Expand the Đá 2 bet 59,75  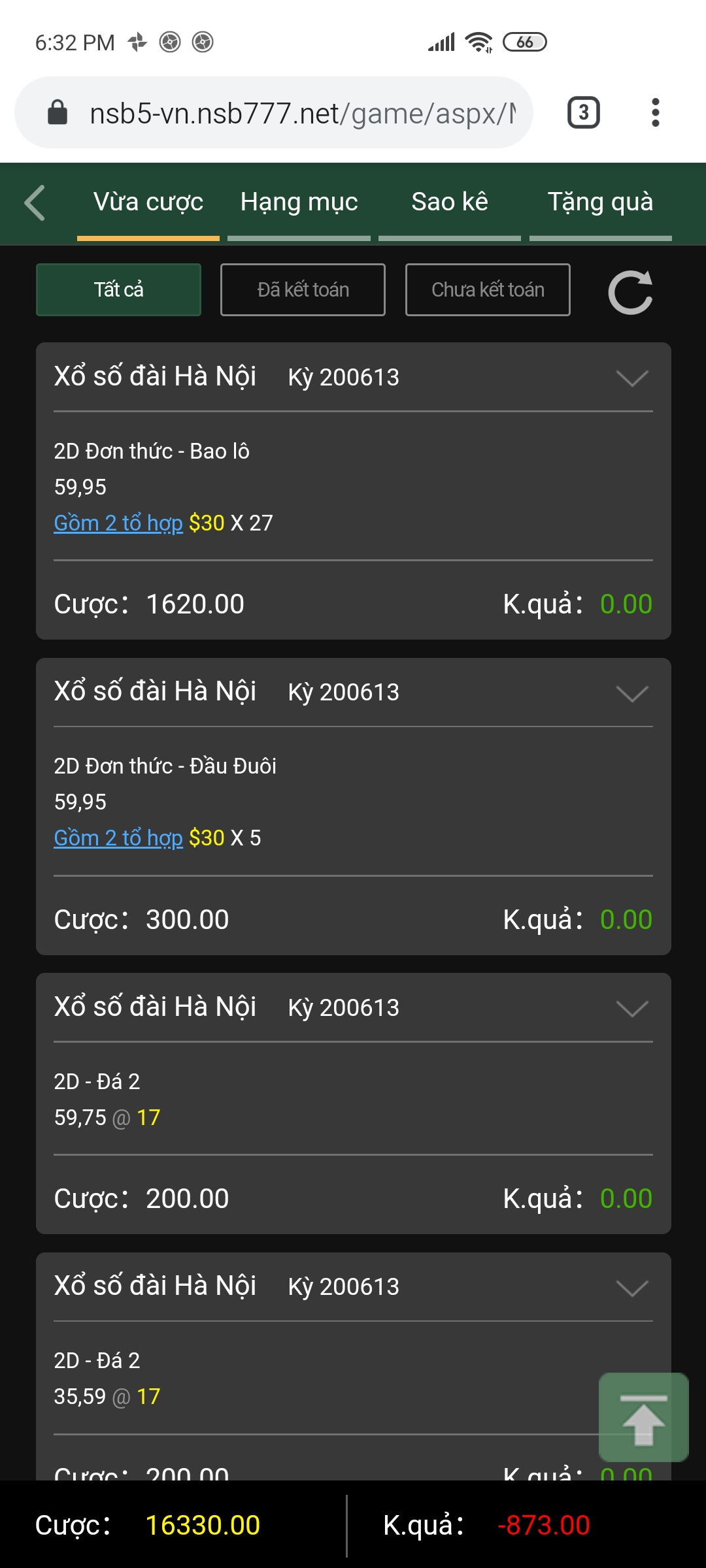click(x=631, y=1008)
